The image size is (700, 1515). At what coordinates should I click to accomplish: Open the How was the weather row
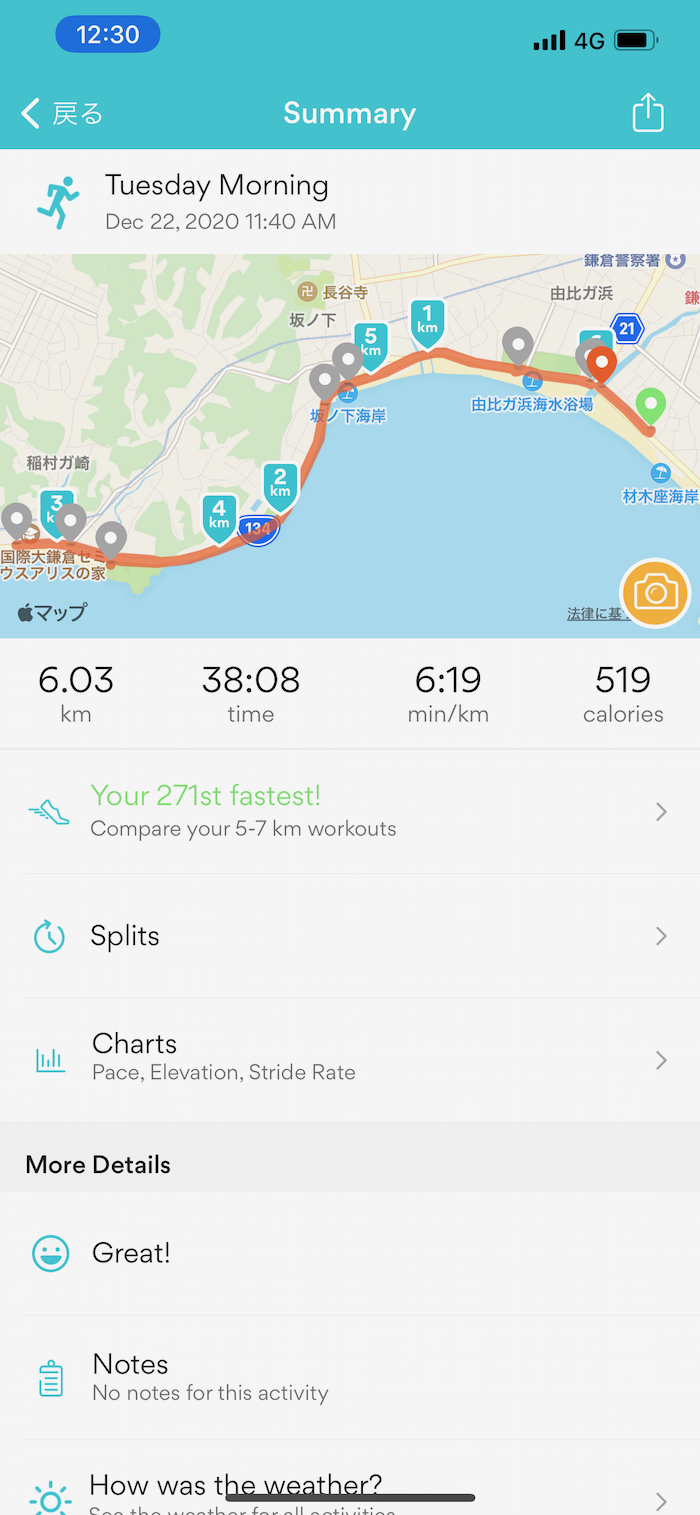(348, 1490)
